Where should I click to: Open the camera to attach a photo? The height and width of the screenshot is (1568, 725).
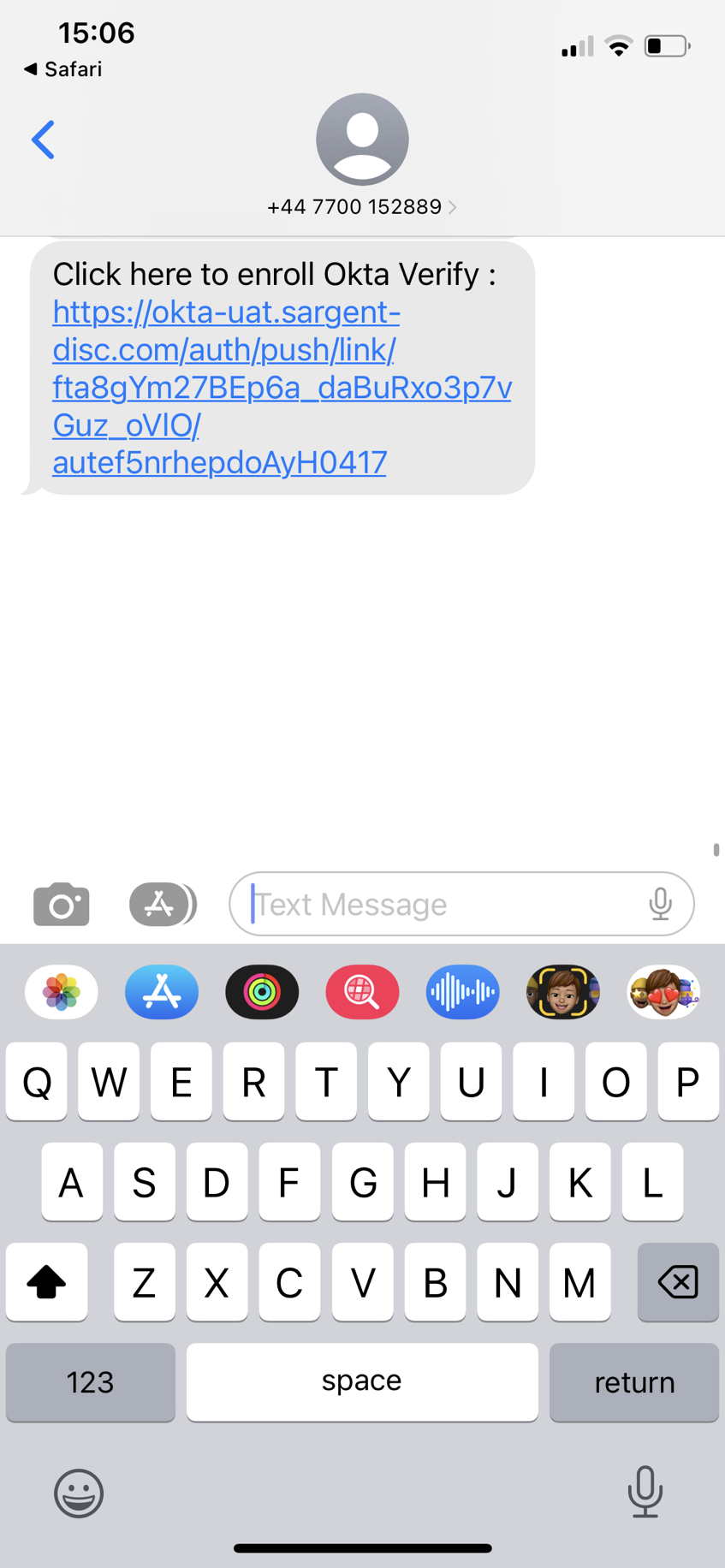point(62,904)
